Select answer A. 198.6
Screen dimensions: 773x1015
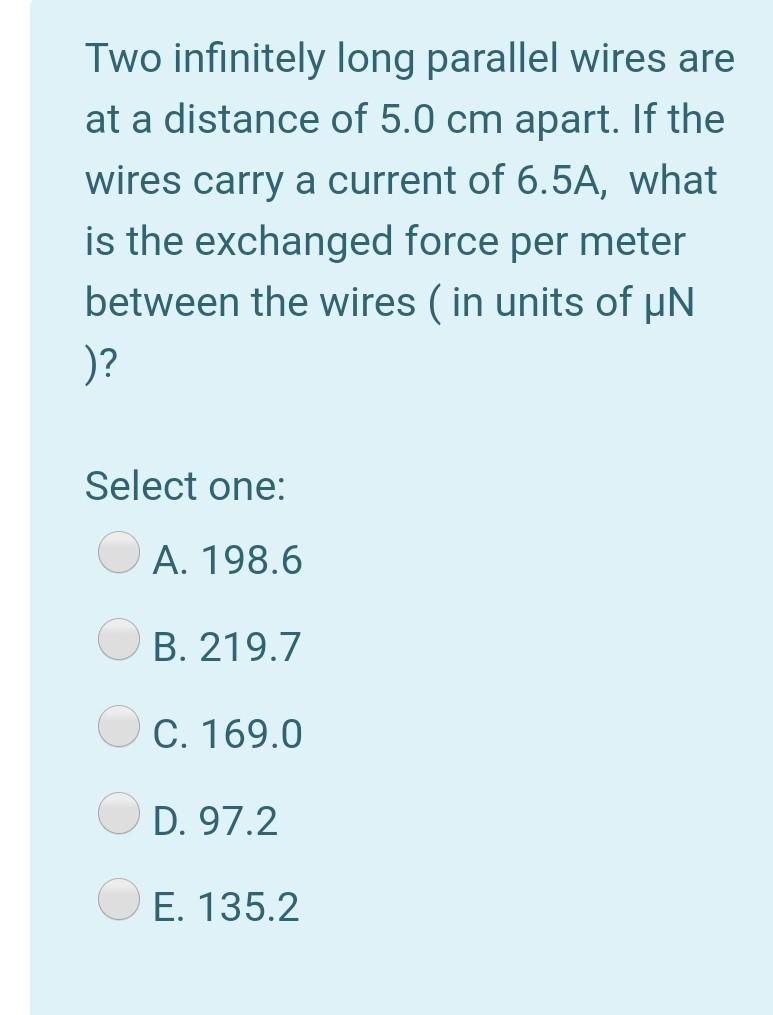click(119, 551)
